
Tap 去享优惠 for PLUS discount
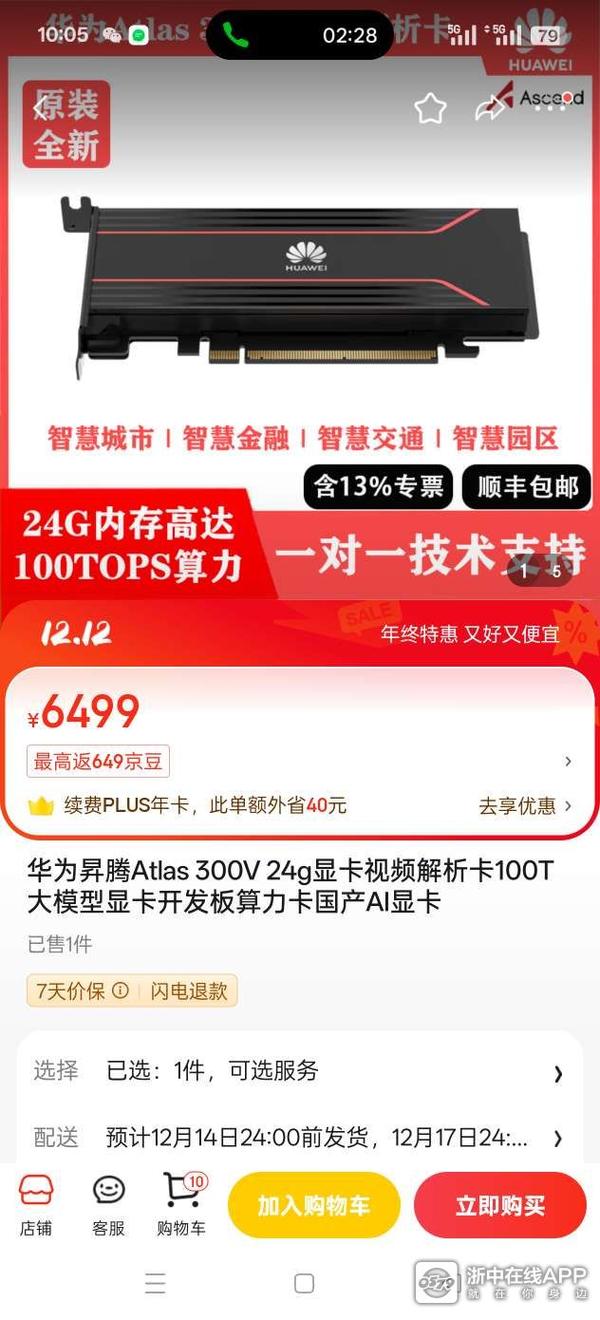(525, 806)
